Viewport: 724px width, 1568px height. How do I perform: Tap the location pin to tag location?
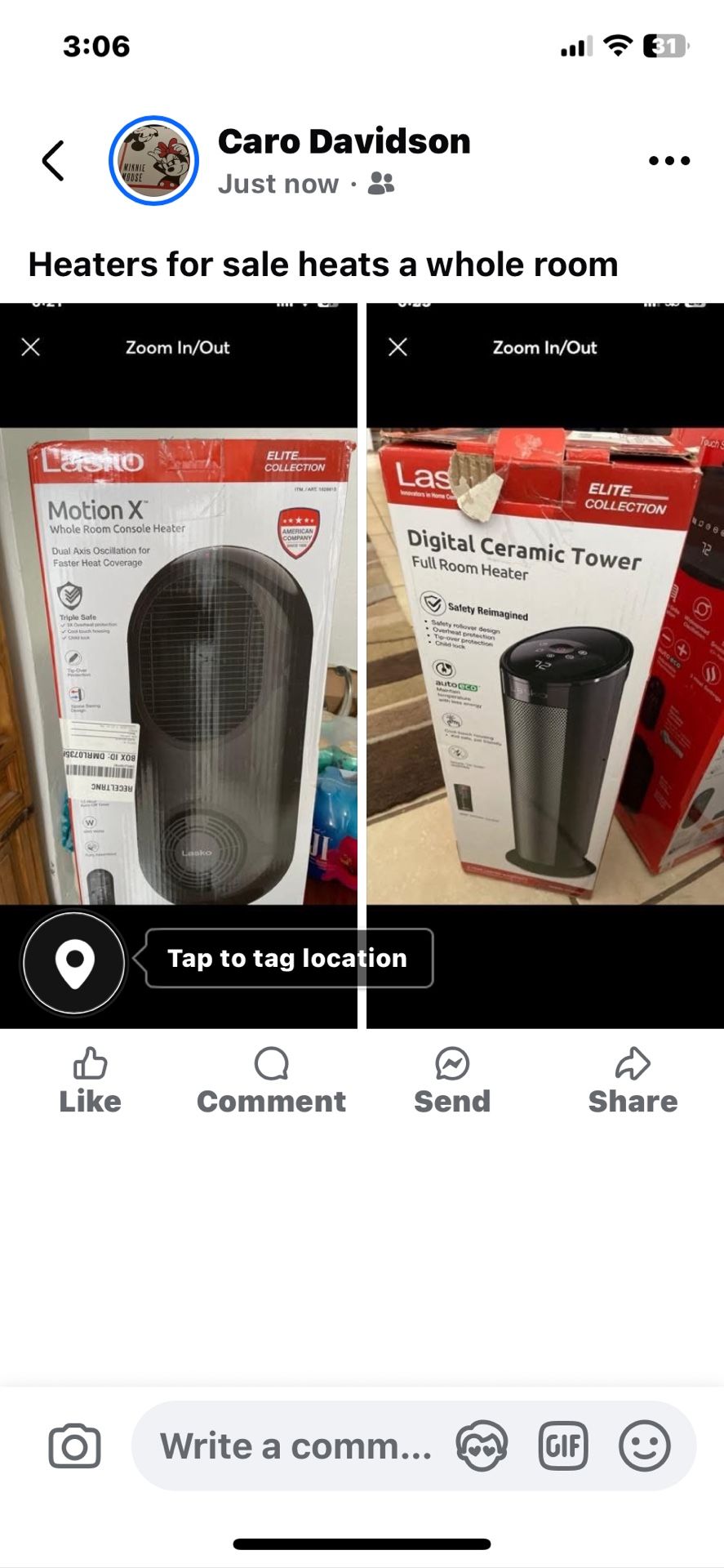pos(74,963)
